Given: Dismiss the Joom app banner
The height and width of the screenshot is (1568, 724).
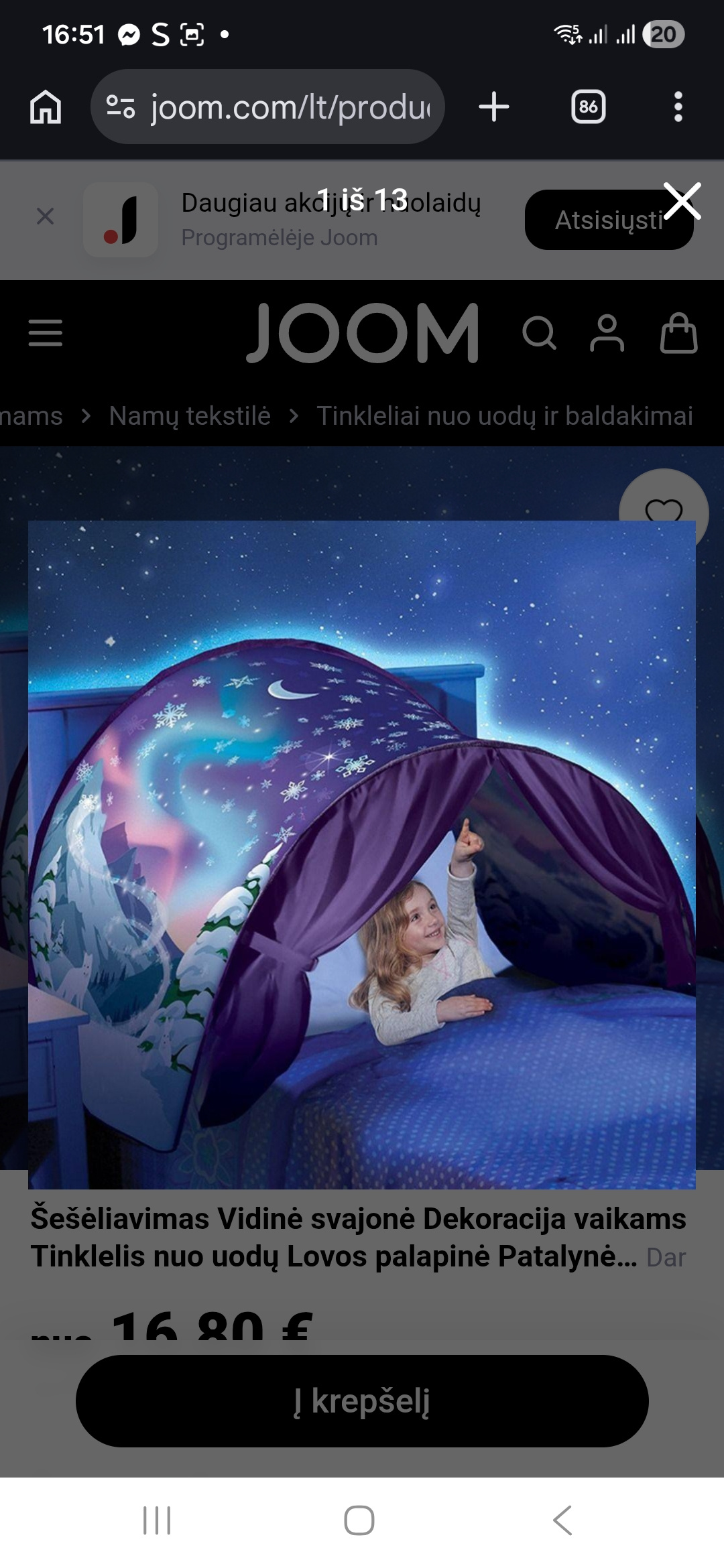Looking at the screenshot, I should pos(45,216).
